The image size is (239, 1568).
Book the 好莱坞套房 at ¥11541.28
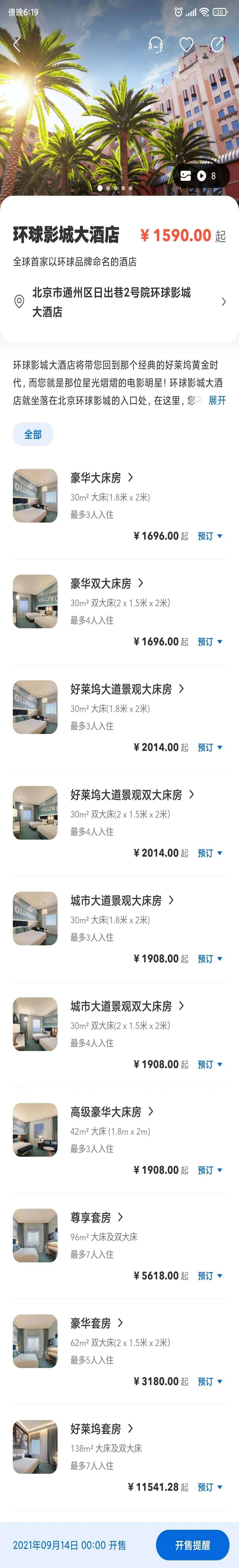[x=210, y=1487]
